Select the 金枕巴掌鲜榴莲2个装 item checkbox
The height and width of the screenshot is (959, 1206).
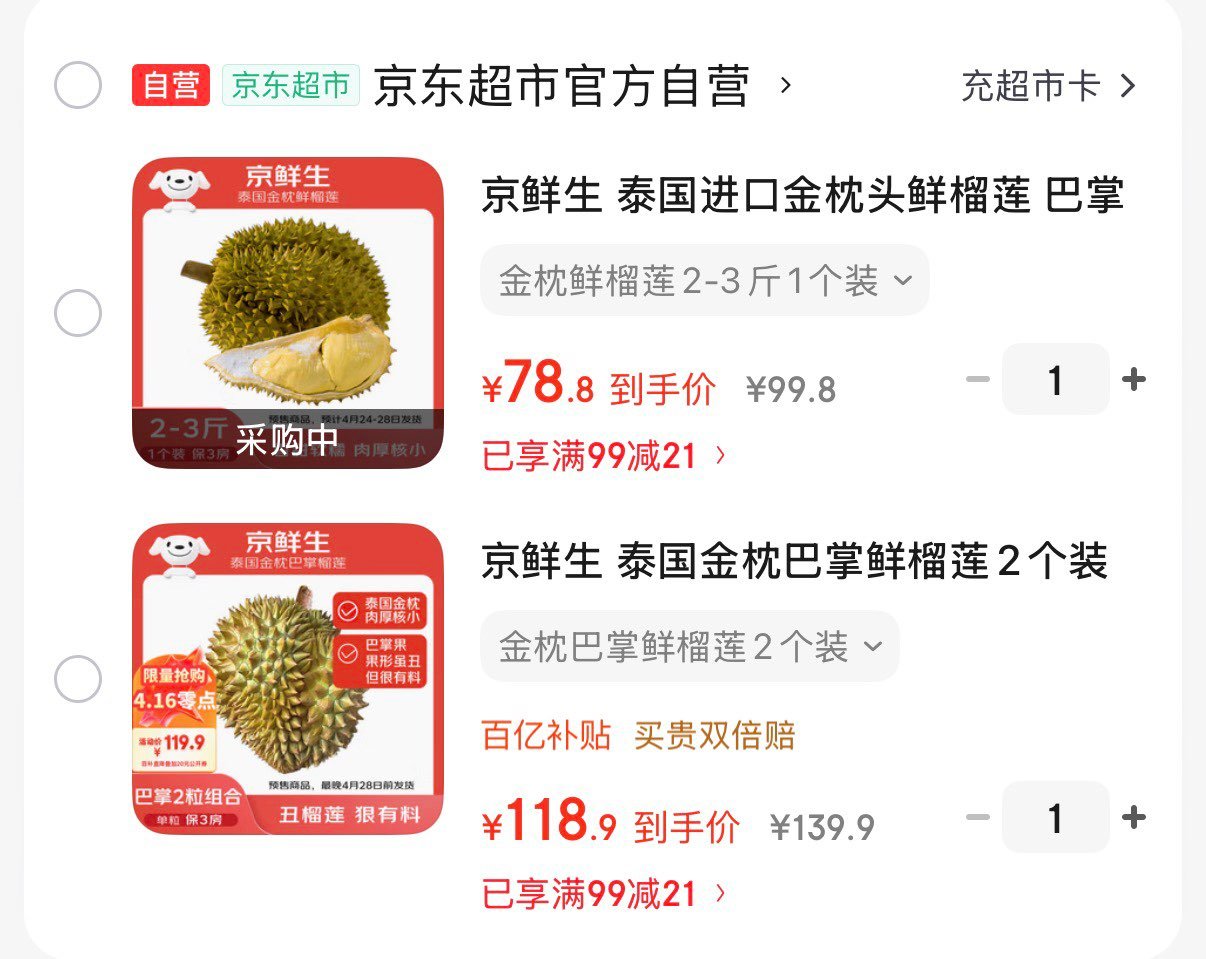[x=77, y=680]
